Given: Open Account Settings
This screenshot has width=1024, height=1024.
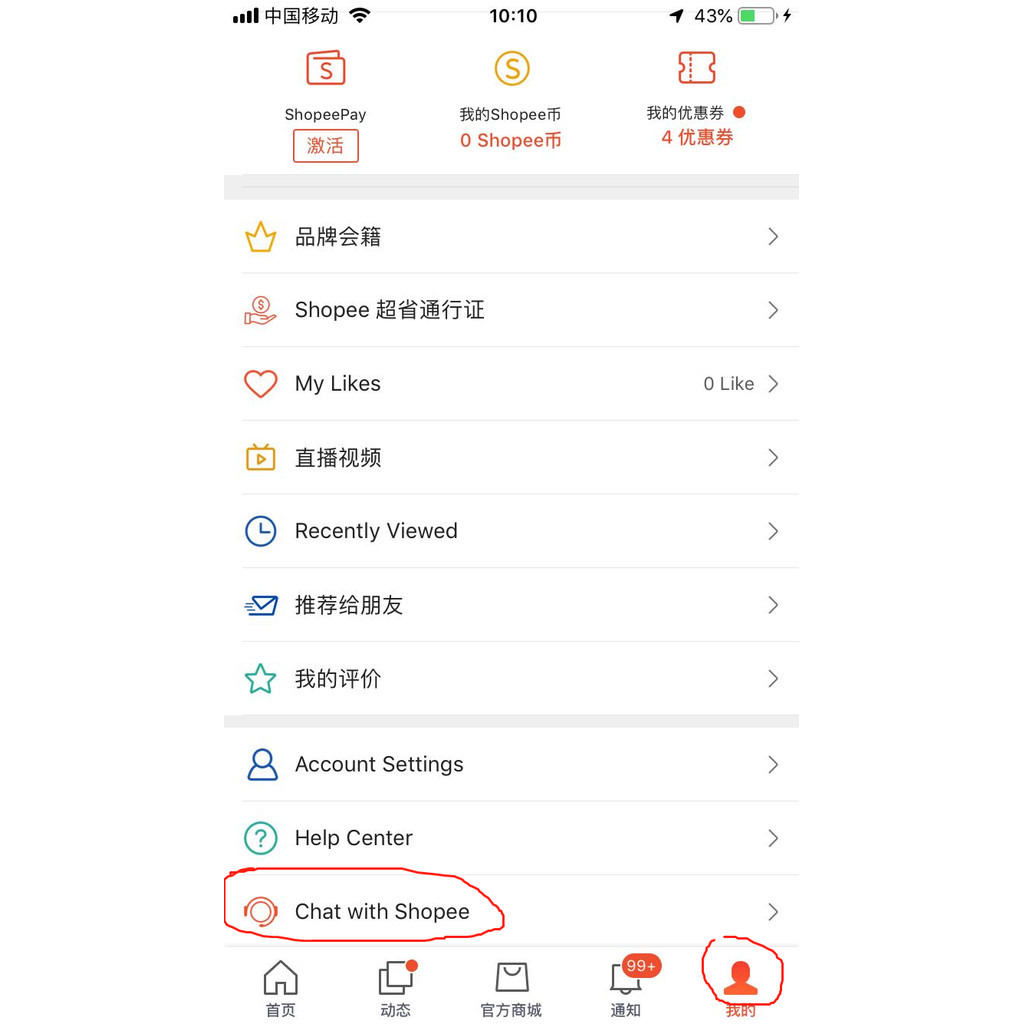Looking at the screenshot, I should (511, 765).
